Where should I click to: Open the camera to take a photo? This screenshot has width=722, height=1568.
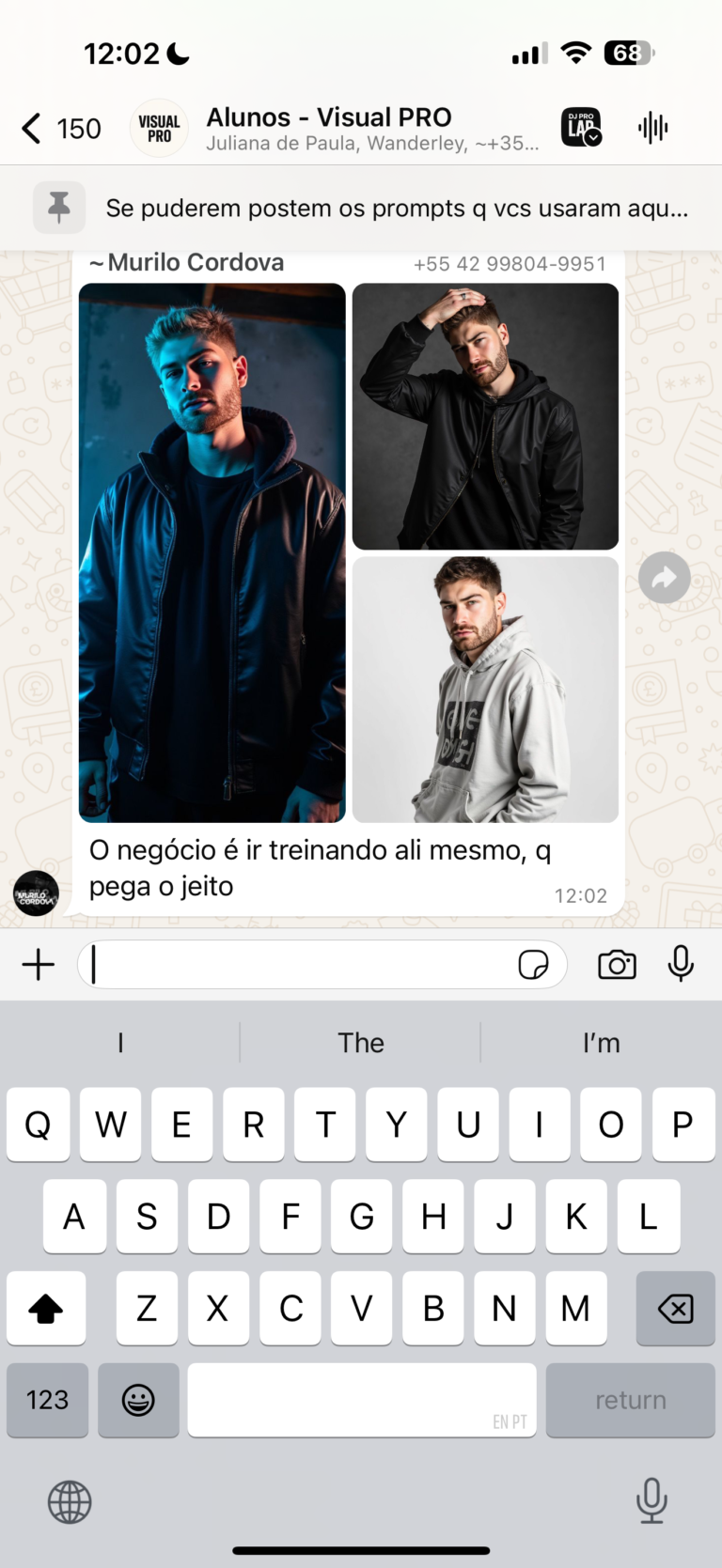tap(617, 965)
